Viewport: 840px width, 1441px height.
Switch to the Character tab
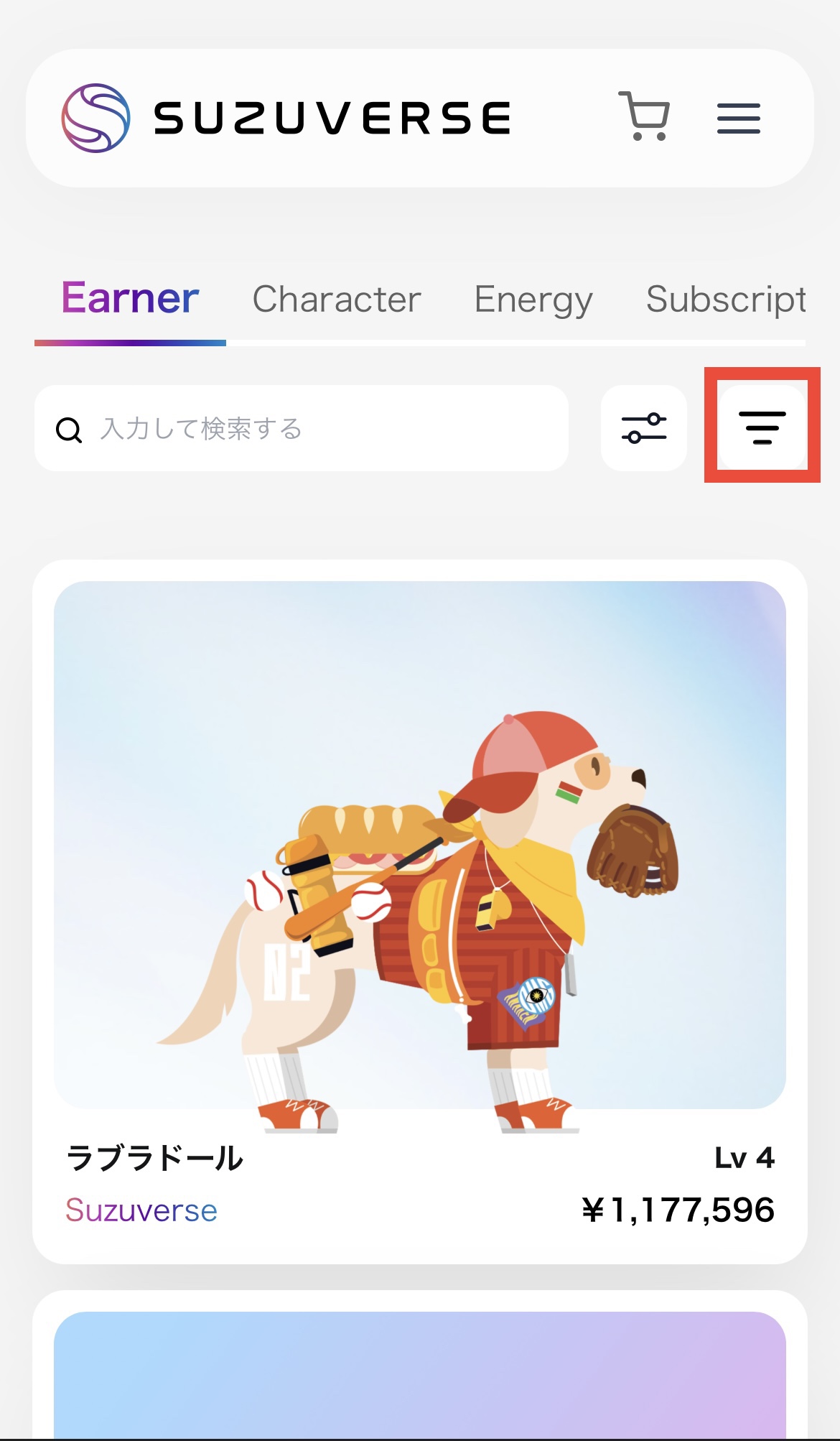(x=336, y=300)
